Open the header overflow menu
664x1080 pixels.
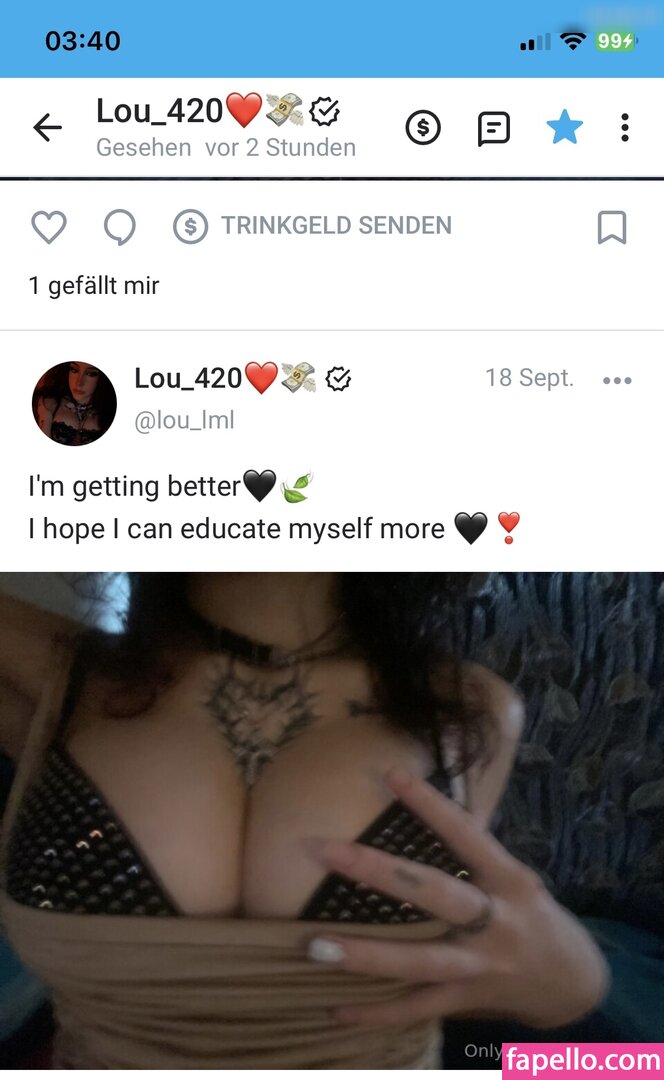pos(625,128)
